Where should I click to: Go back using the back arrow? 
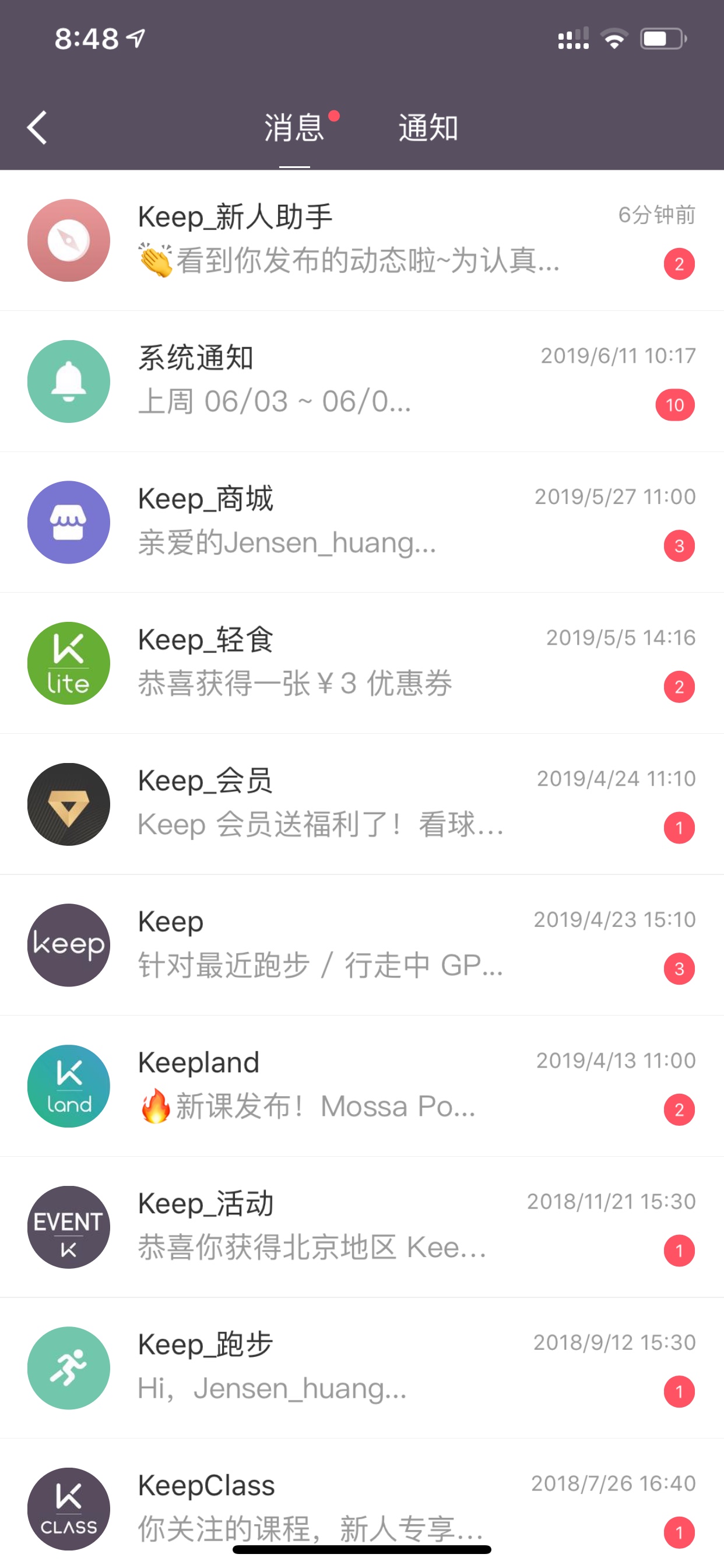[x=37, y=128]
